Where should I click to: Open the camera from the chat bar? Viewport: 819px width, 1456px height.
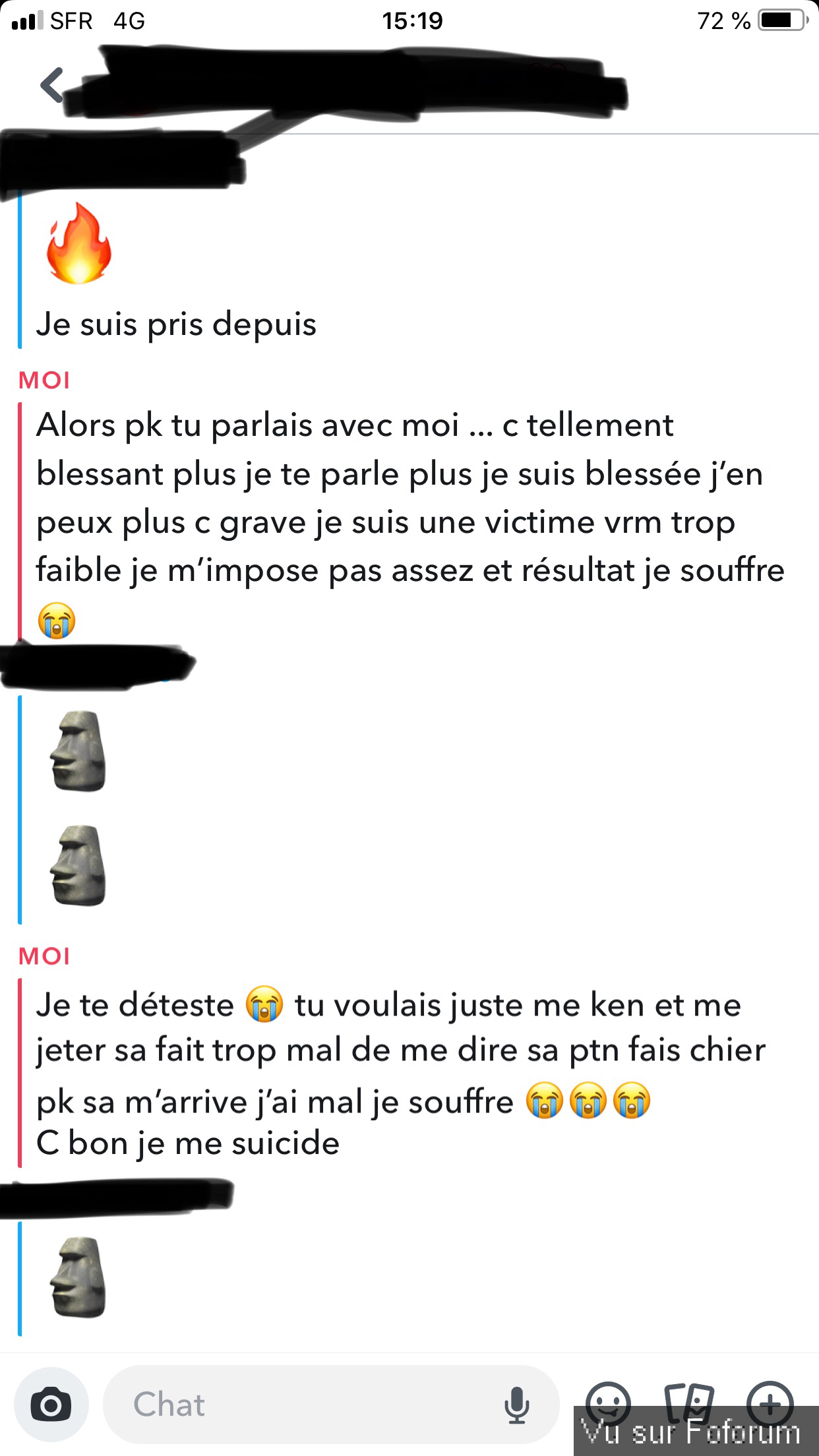pos(51,1405)
